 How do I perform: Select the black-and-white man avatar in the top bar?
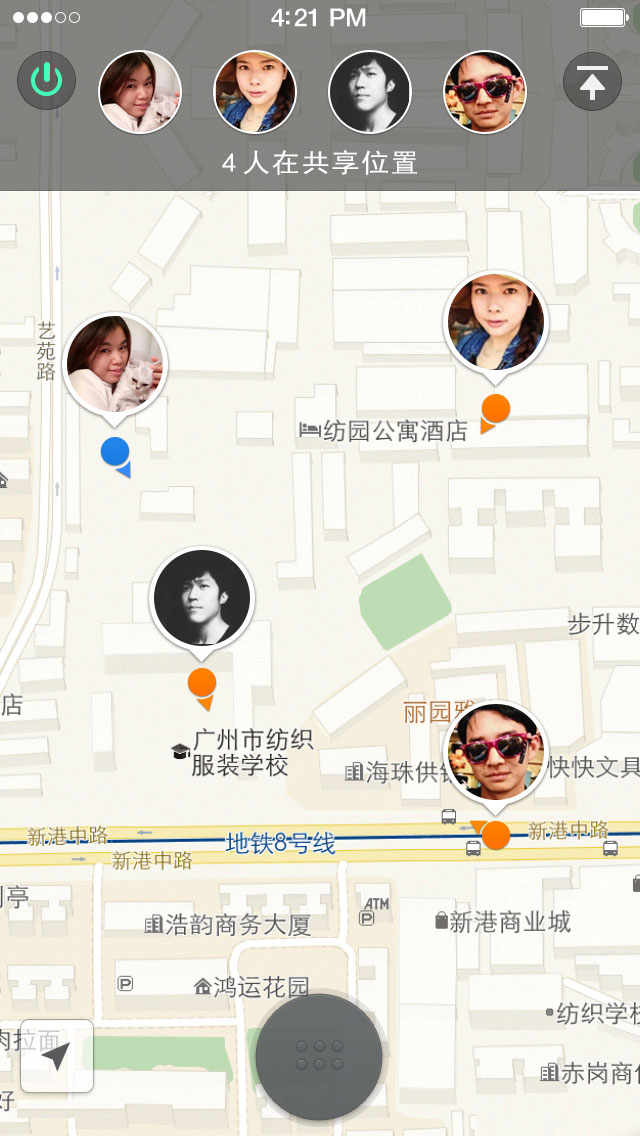370,92
